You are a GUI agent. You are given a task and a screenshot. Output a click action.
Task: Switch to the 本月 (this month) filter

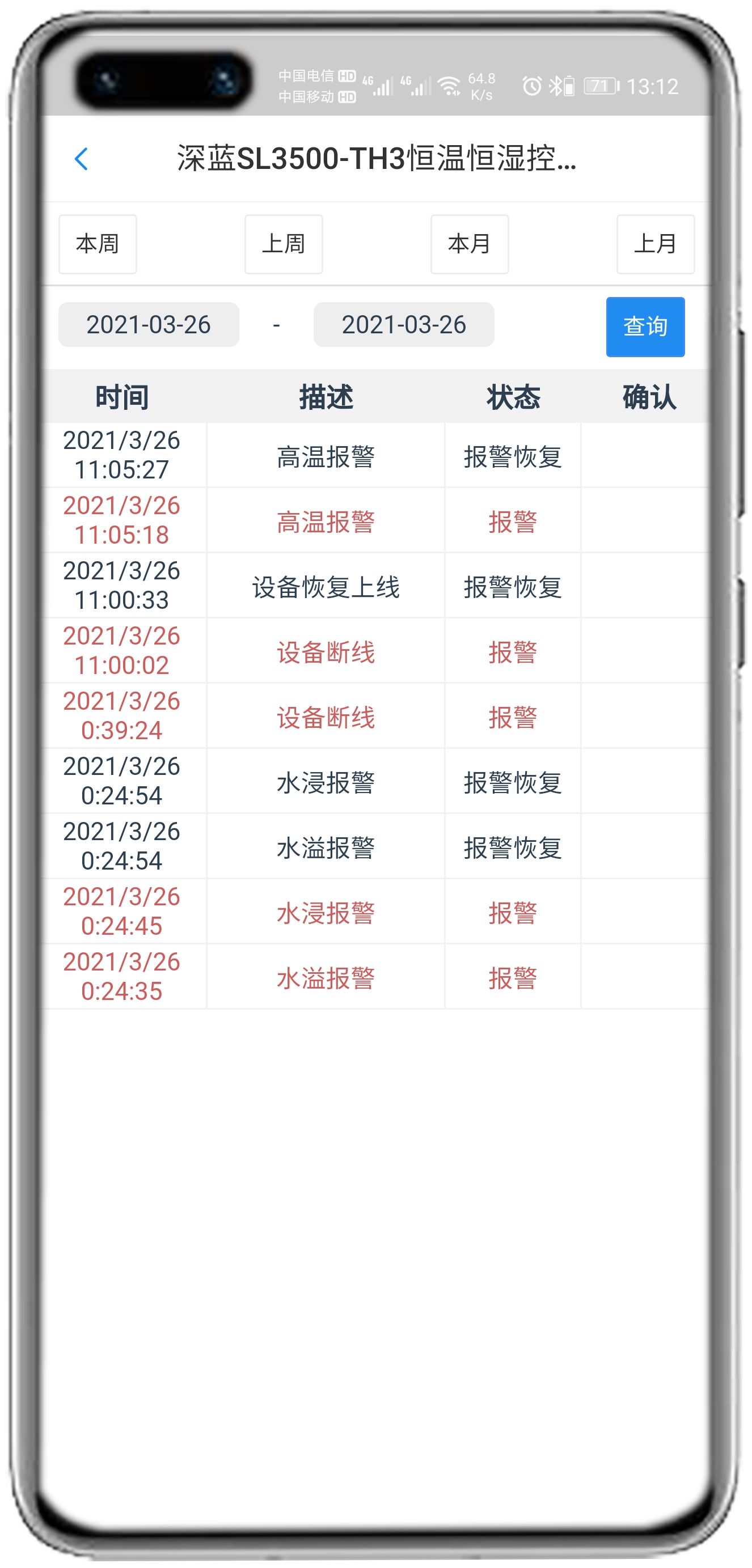[470, 244]
